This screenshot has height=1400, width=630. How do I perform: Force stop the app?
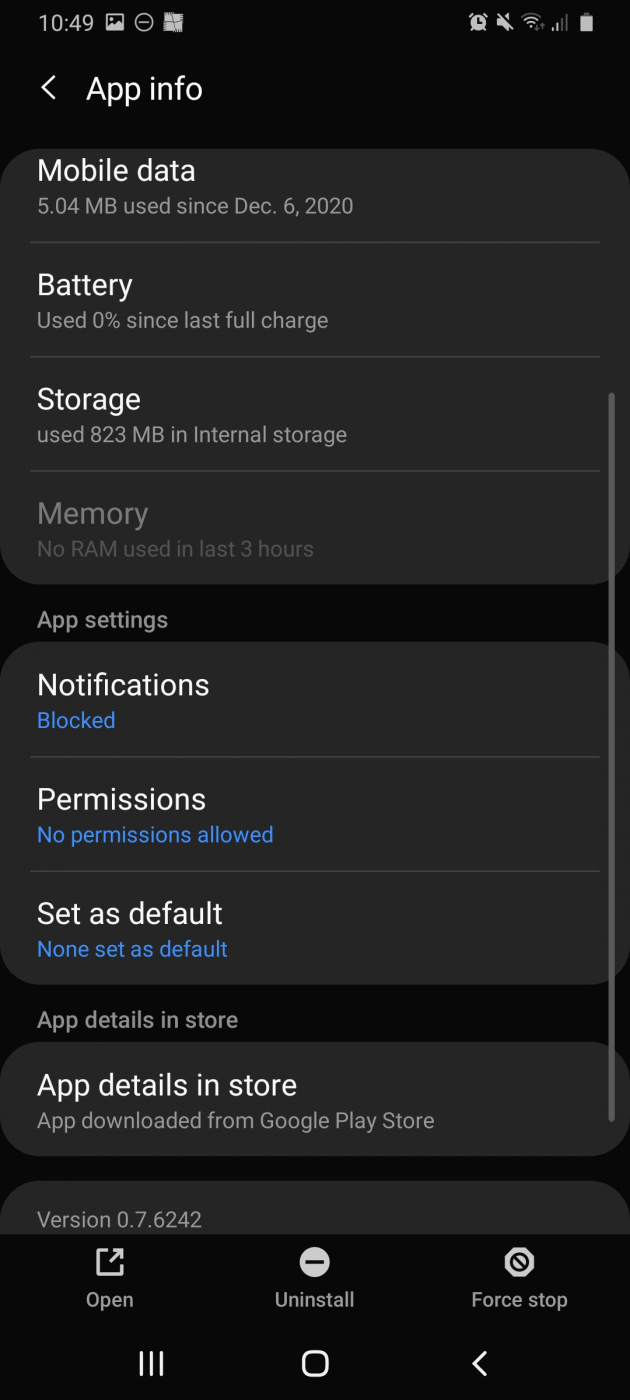(519, 1278)
